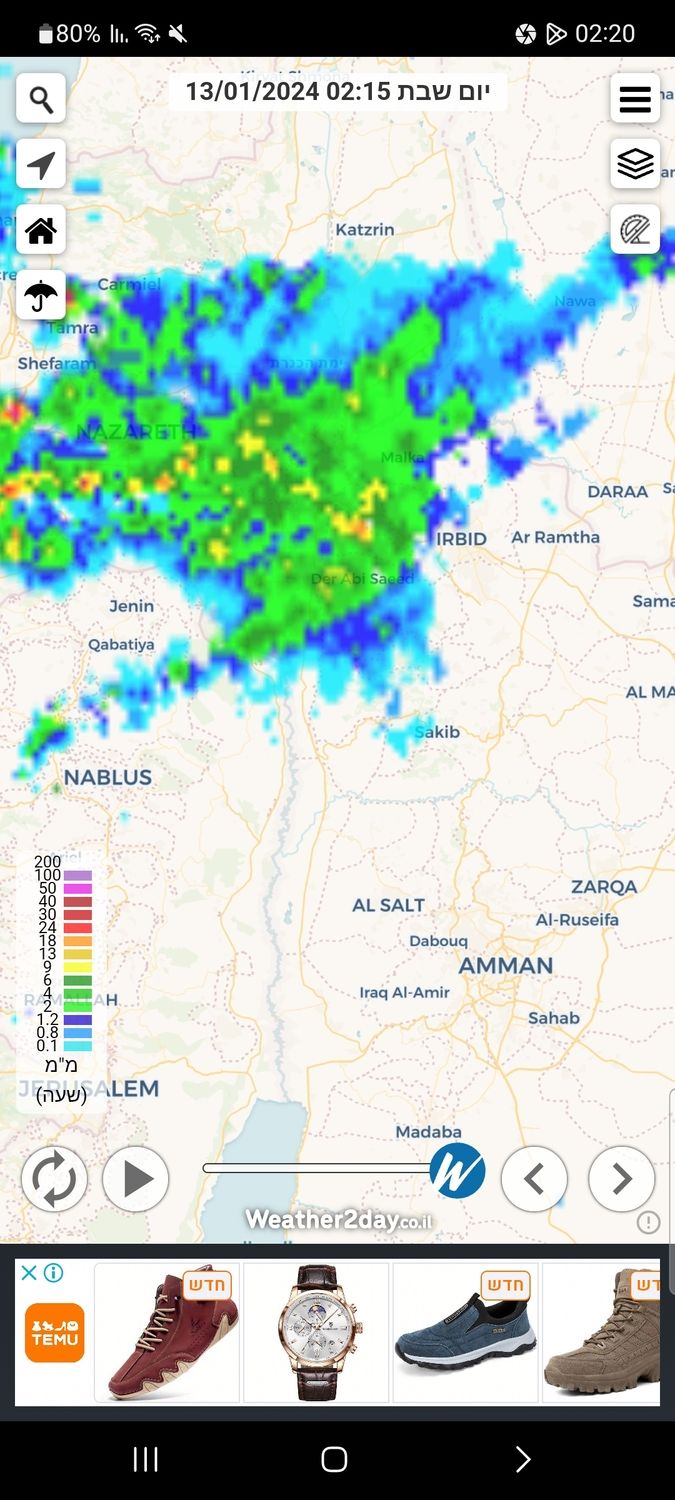Tap the umbrella rain button
This screenshot has width=675, height=1500.
pos(41,296)
